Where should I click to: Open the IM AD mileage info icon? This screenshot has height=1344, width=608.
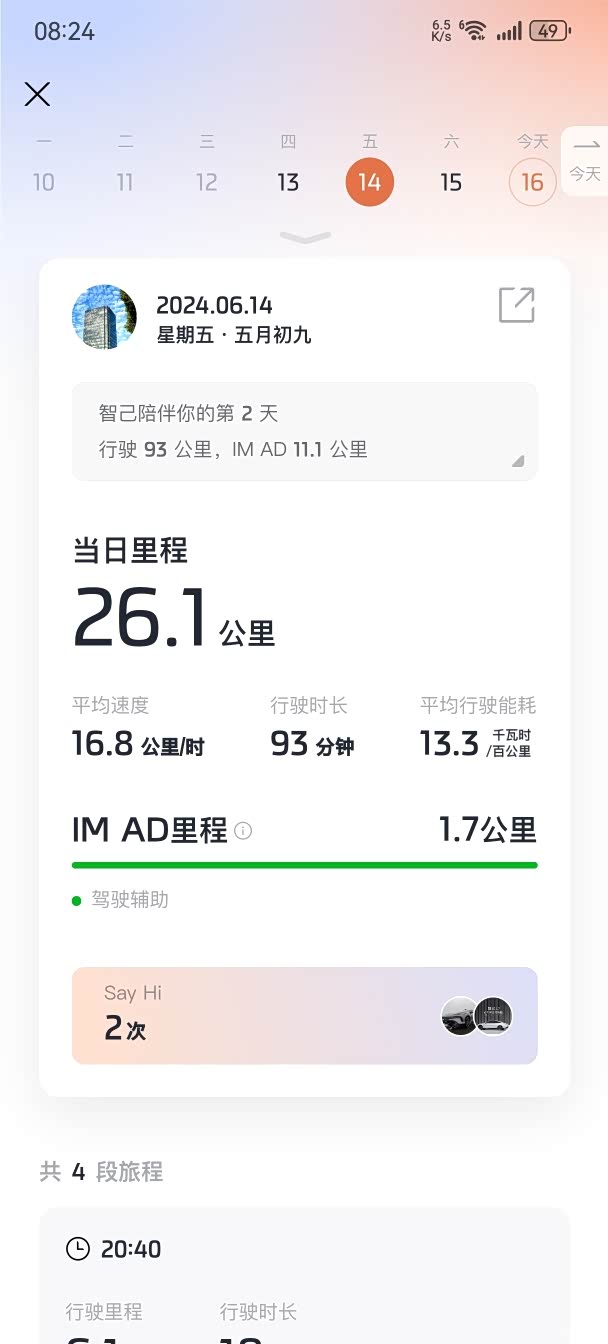[243, 830]
